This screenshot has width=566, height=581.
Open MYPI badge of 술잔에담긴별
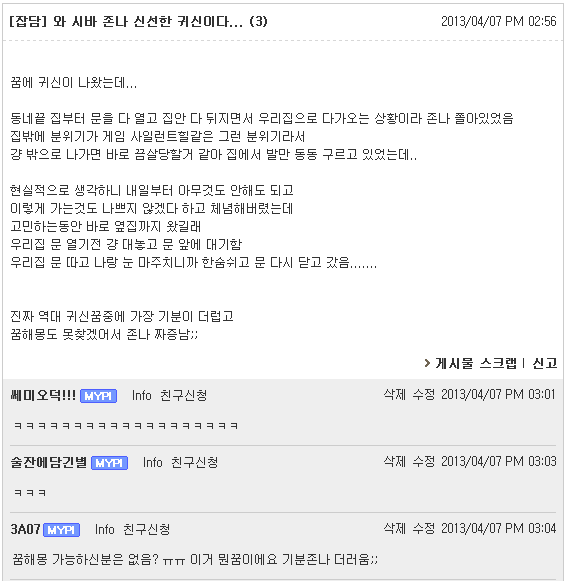tap(110, 463)
